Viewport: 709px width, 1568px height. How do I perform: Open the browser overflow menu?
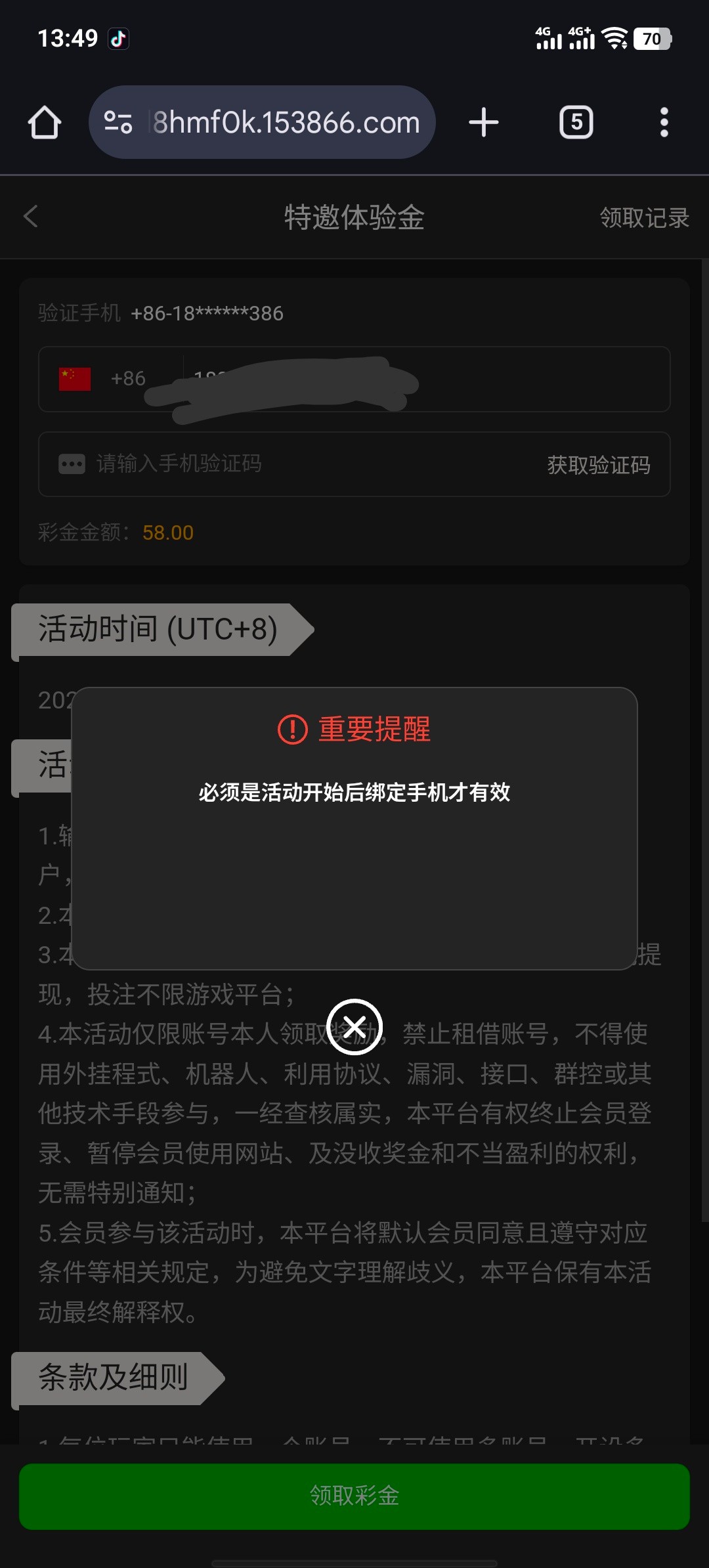664,123
